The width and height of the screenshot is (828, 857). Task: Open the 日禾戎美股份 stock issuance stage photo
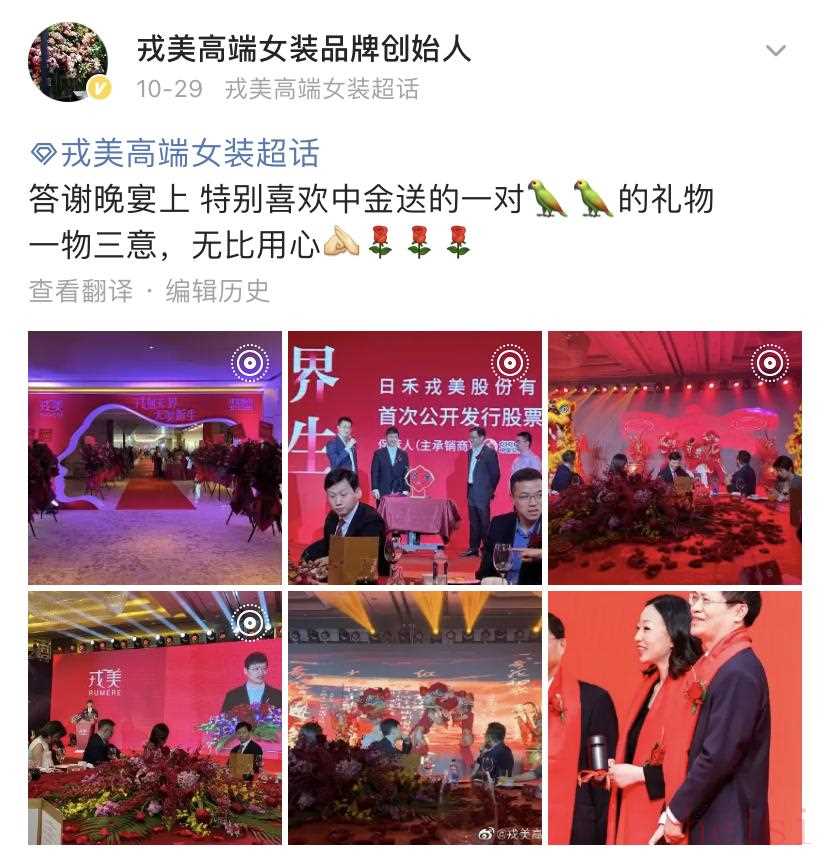tap(415, 458)
